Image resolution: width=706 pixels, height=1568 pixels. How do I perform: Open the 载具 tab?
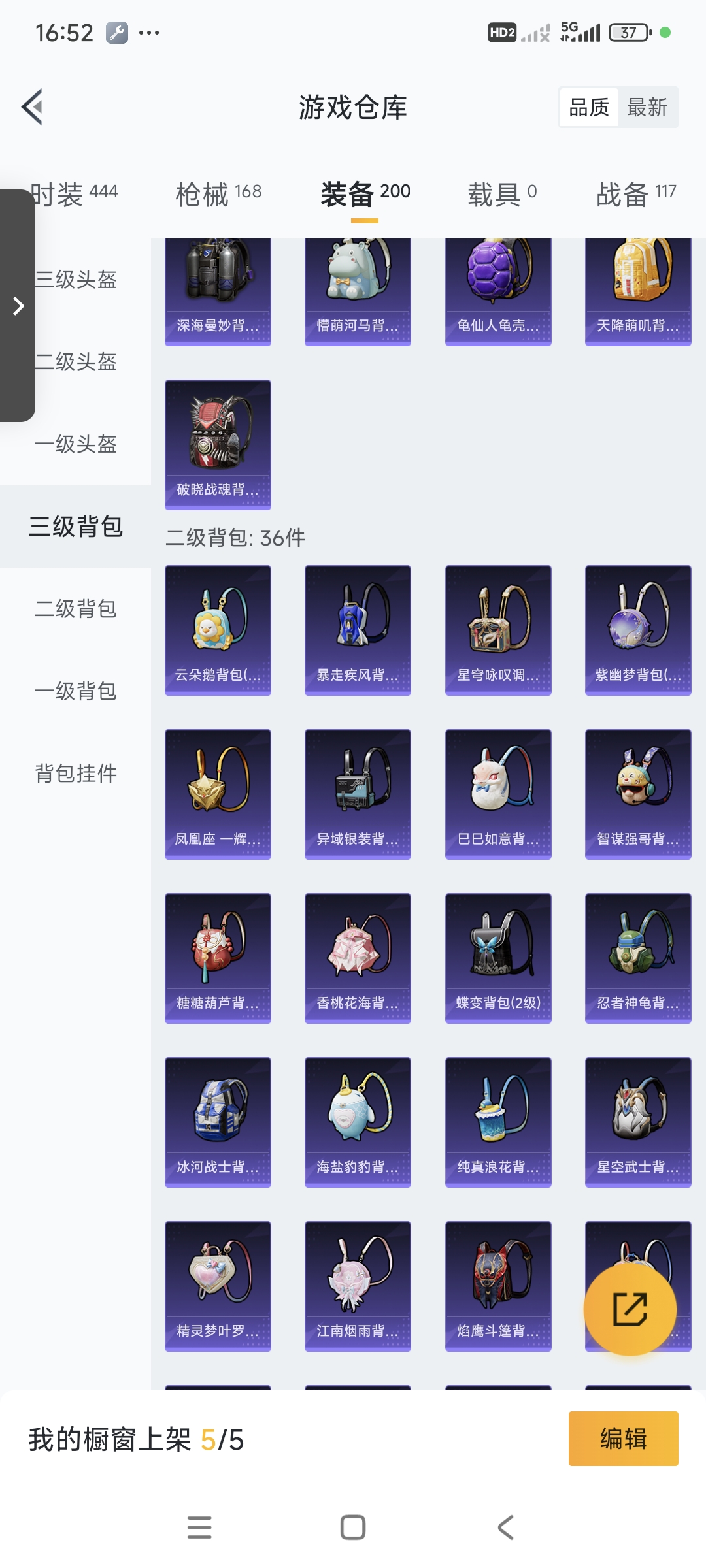pyautogui.click(x=501, y=193)
